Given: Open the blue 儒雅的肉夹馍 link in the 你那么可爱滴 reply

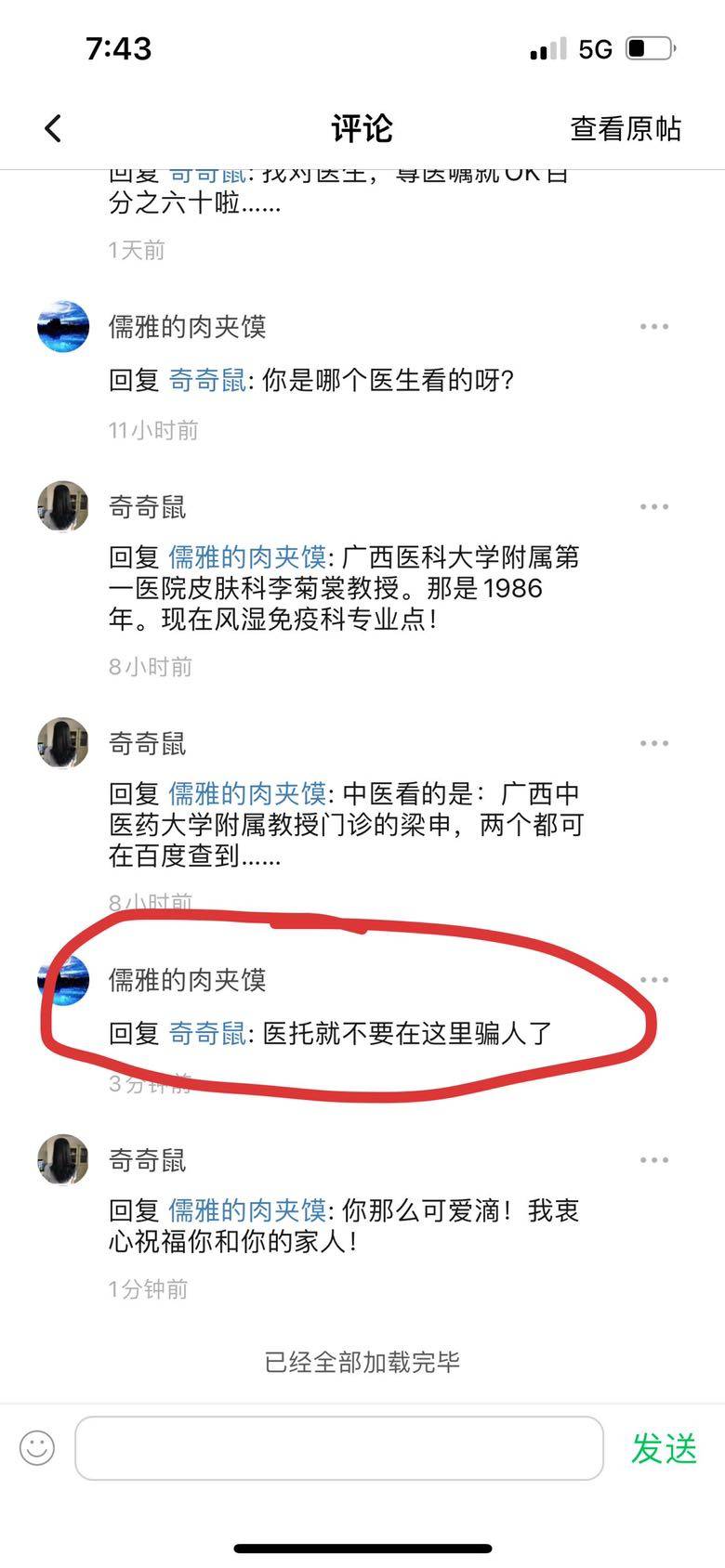Looking at the screenshot, I should pos(247,1210).
